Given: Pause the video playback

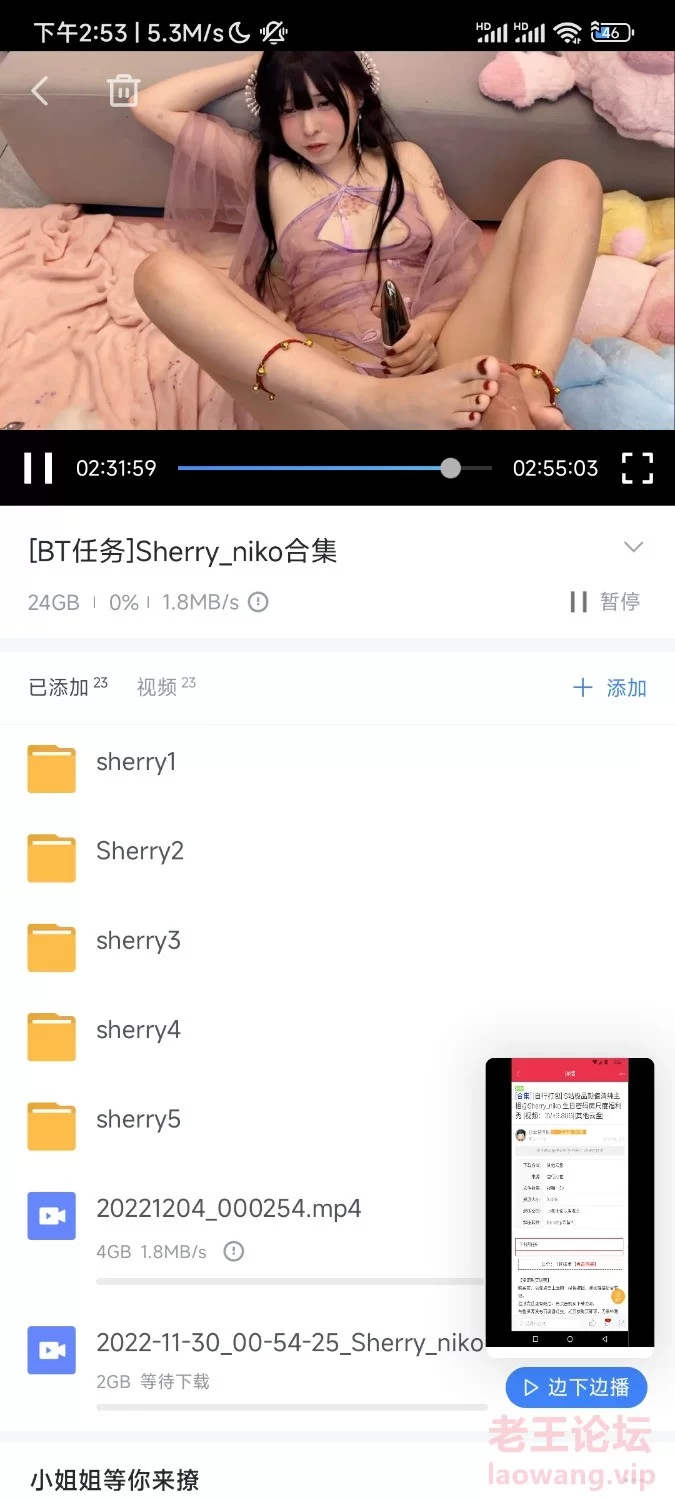Looking at the screenshot, I should 38,468.
